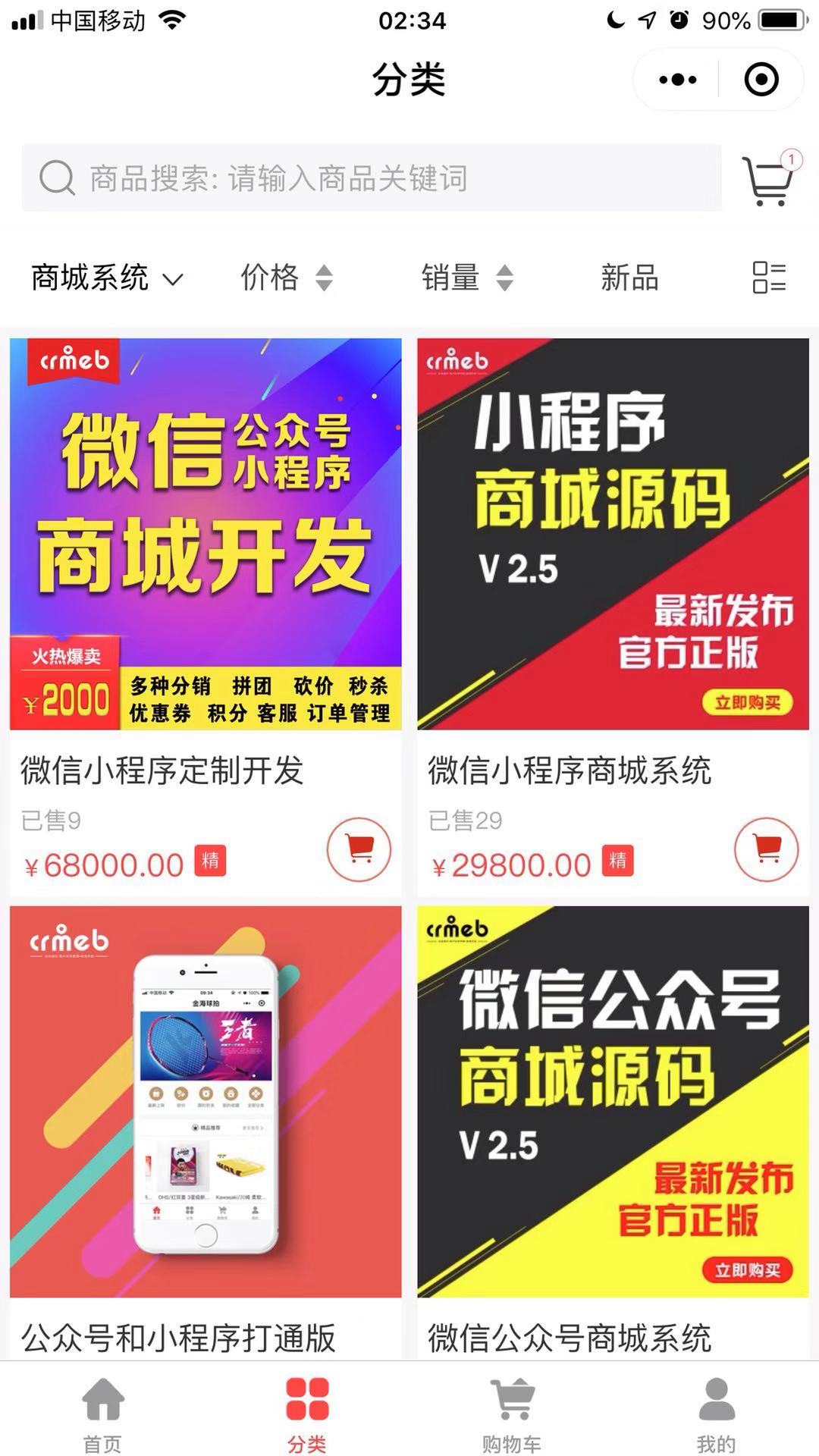
Task: Add 微信小程序商城系统 to cart via its cart icon
Action: click(767, 851)
